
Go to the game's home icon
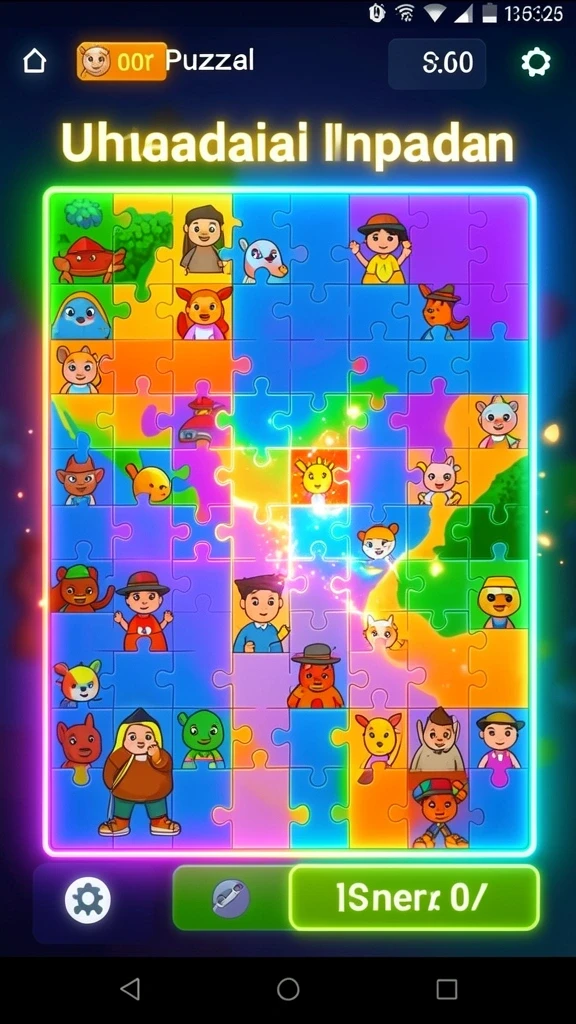coord(35,62)
